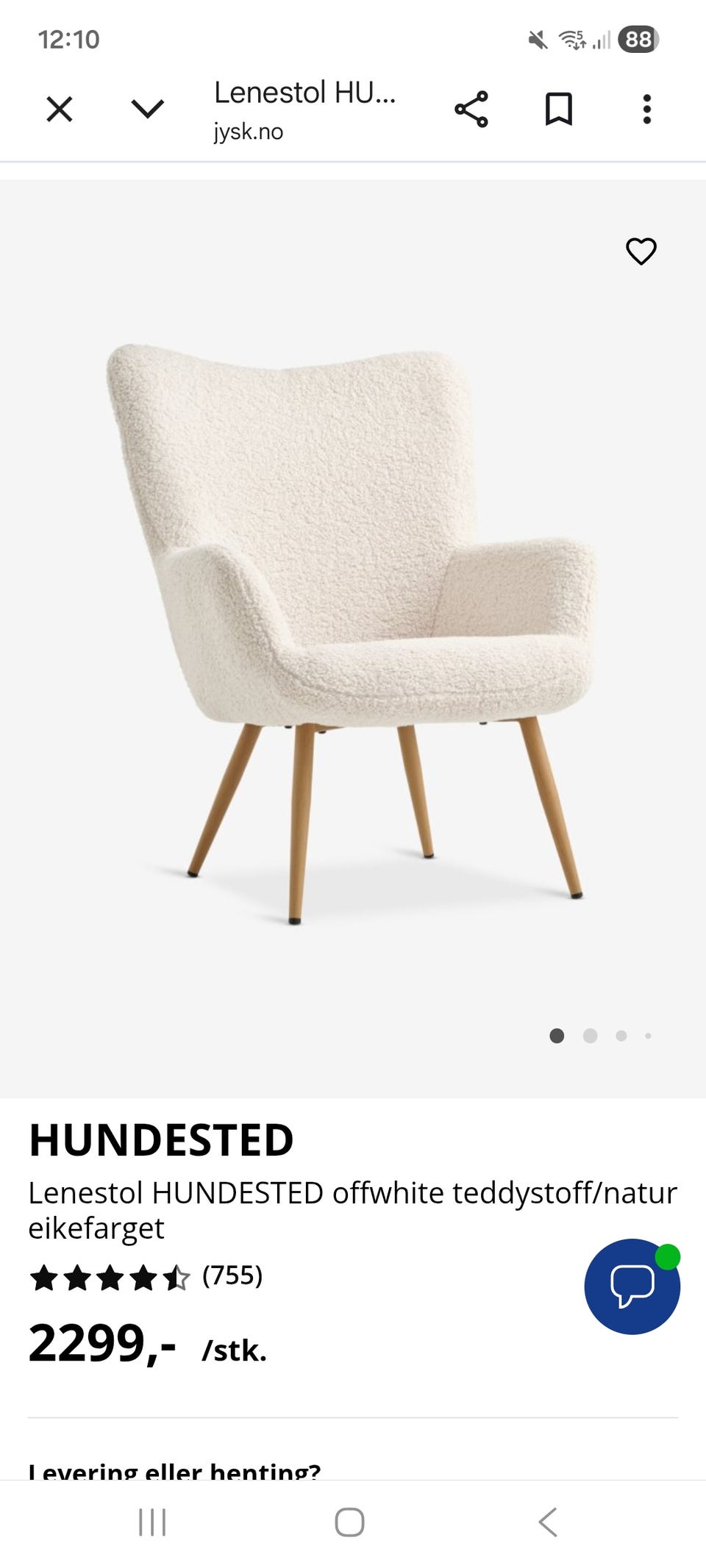
Task: Open the customer reviews (755) rating
Action: (146, 1277)
